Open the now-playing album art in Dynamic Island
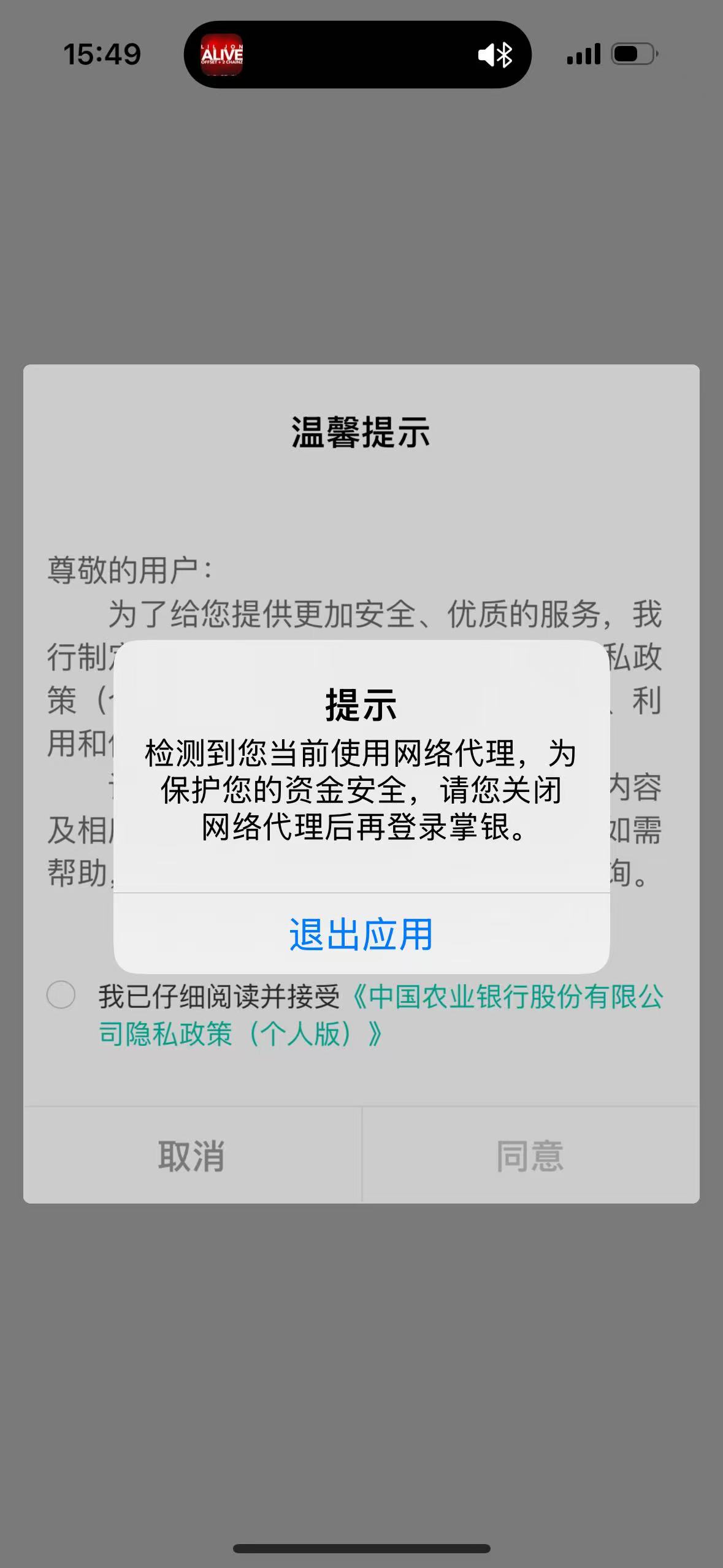This screenshot has height=1568, width=723. coord(222,55)
